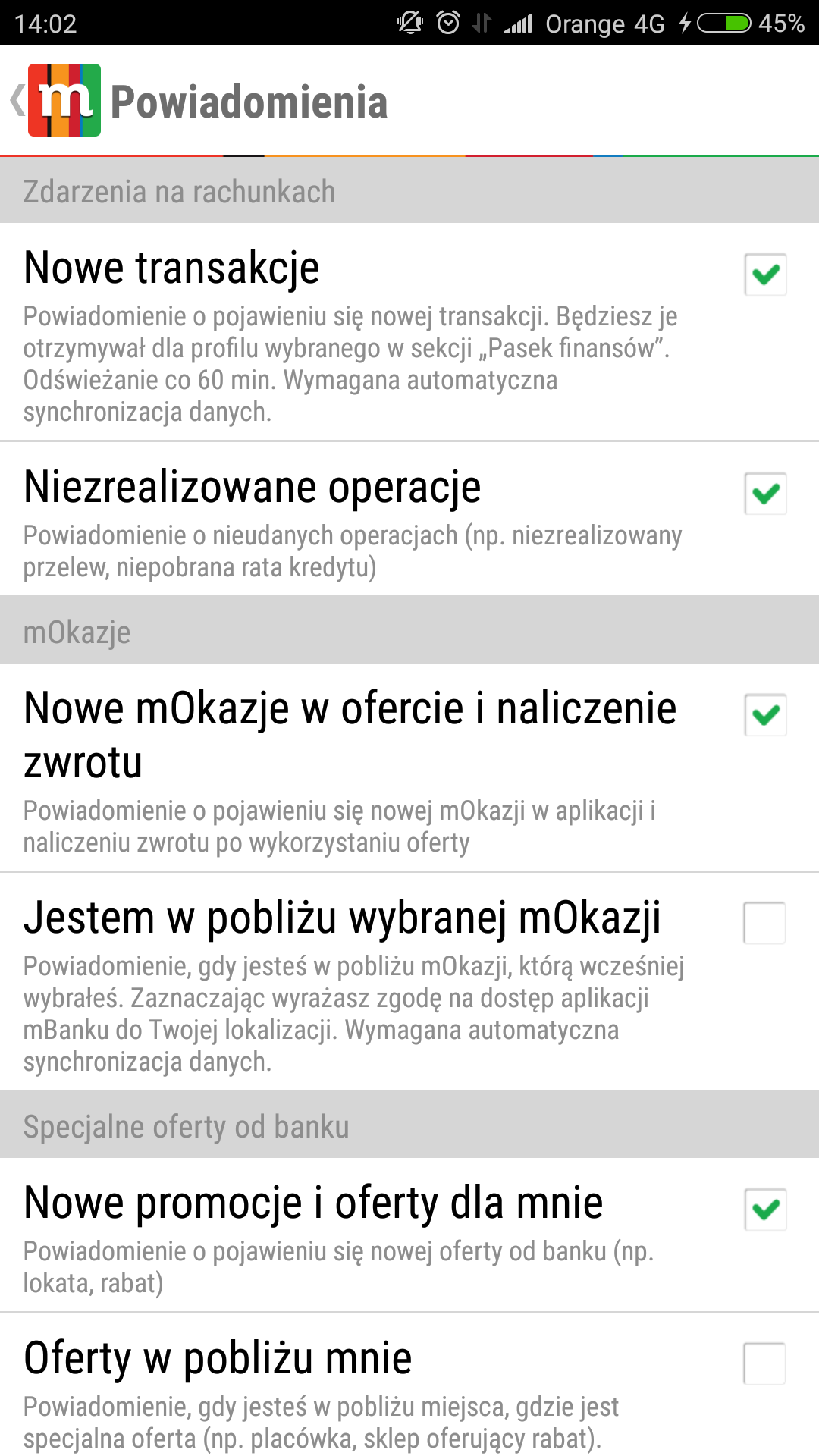Image resolution: width=819 pixels, height=1456 pixels.
Task: Disable Niezrealizowane operacje notifications
Action: [765, 494]
